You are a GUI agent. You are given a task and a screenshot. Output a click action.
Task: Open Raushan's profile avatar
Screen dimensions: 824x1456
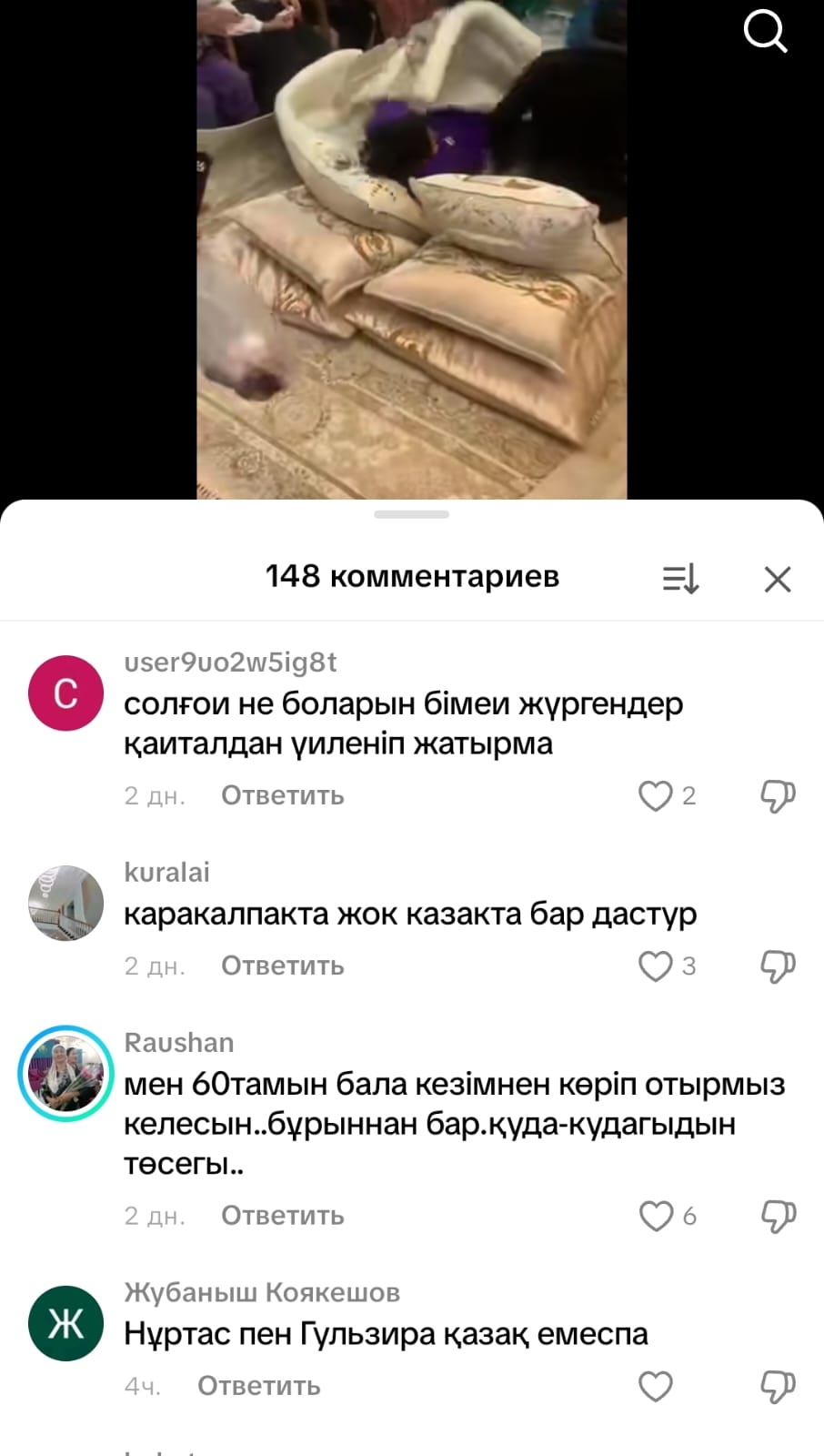pos(65,1074)
